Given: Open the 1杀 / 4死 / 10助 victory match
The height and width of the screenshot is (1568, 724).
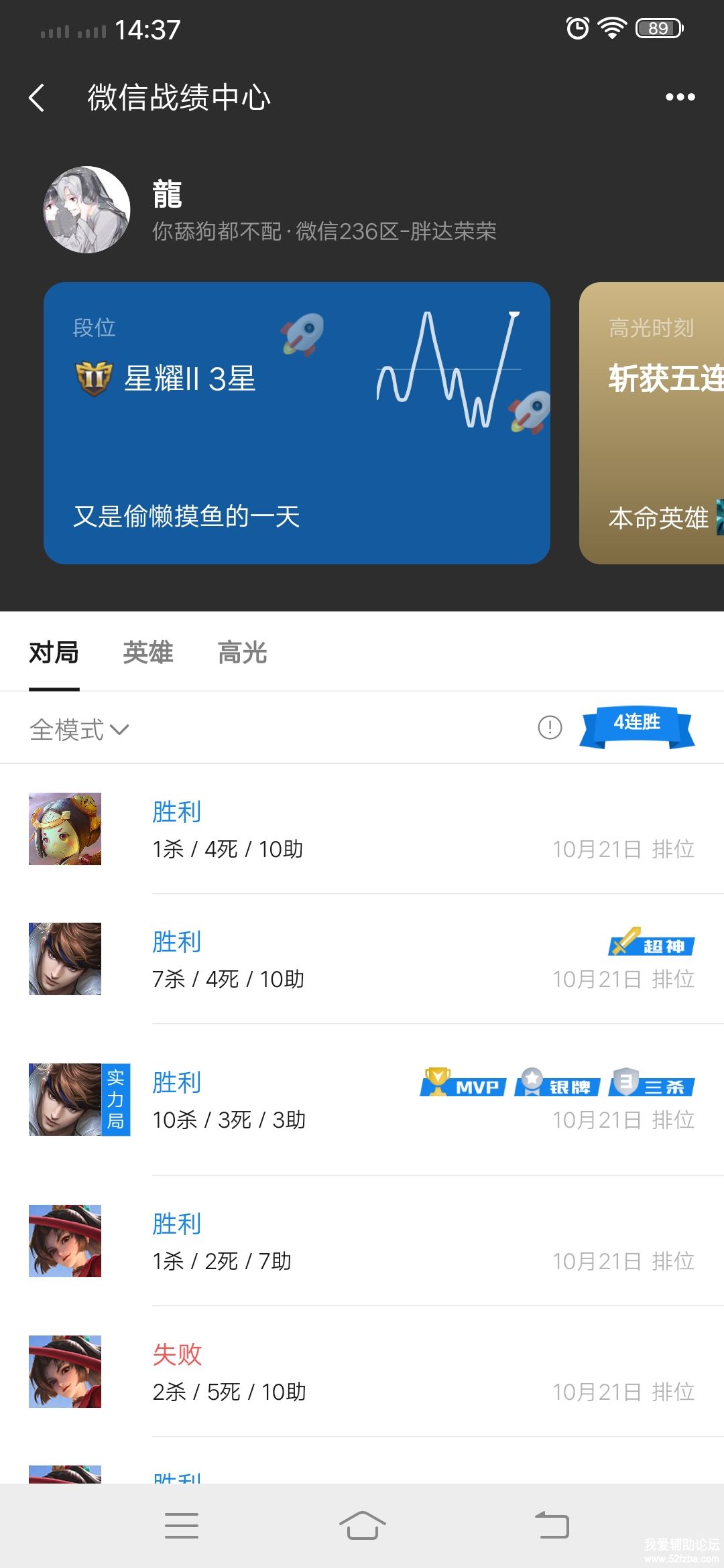Looking at the screenshot, I should point(362,830).
